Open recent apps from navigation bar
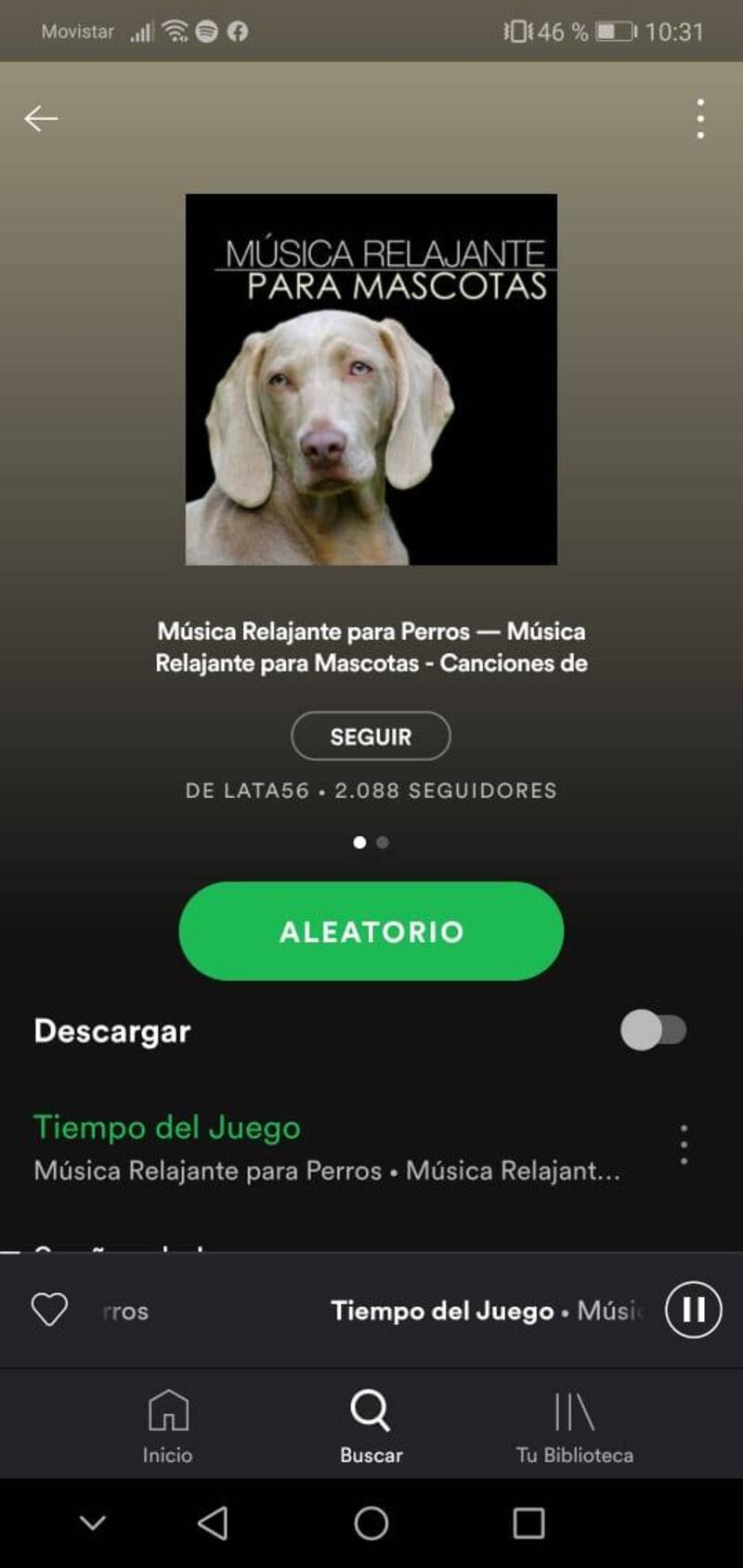Image resolution: width=743 pixels, height=1568 pixels. coord(528,1523)
